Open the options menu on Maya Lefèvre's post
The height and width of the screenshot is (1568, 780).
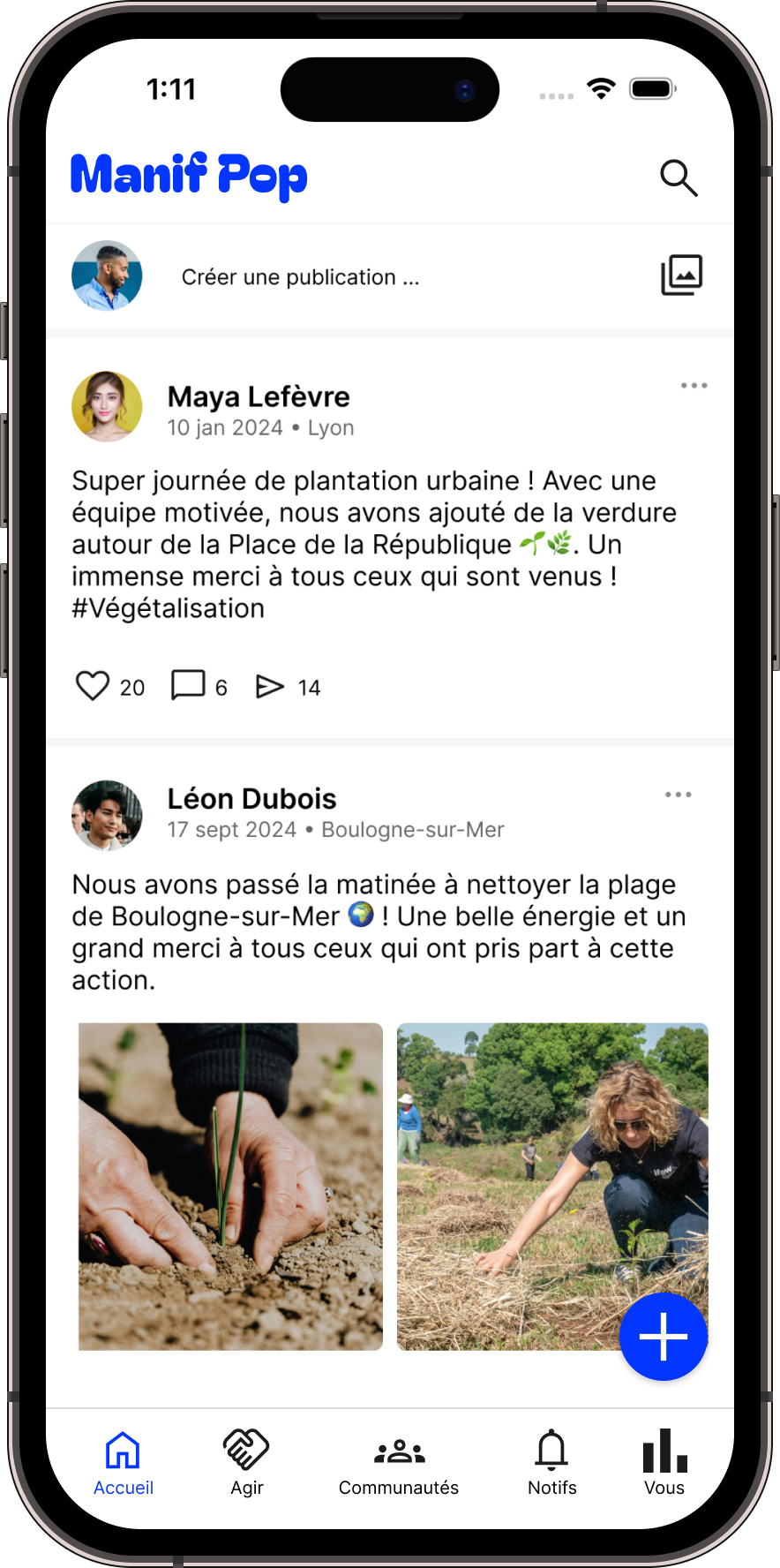694,386
